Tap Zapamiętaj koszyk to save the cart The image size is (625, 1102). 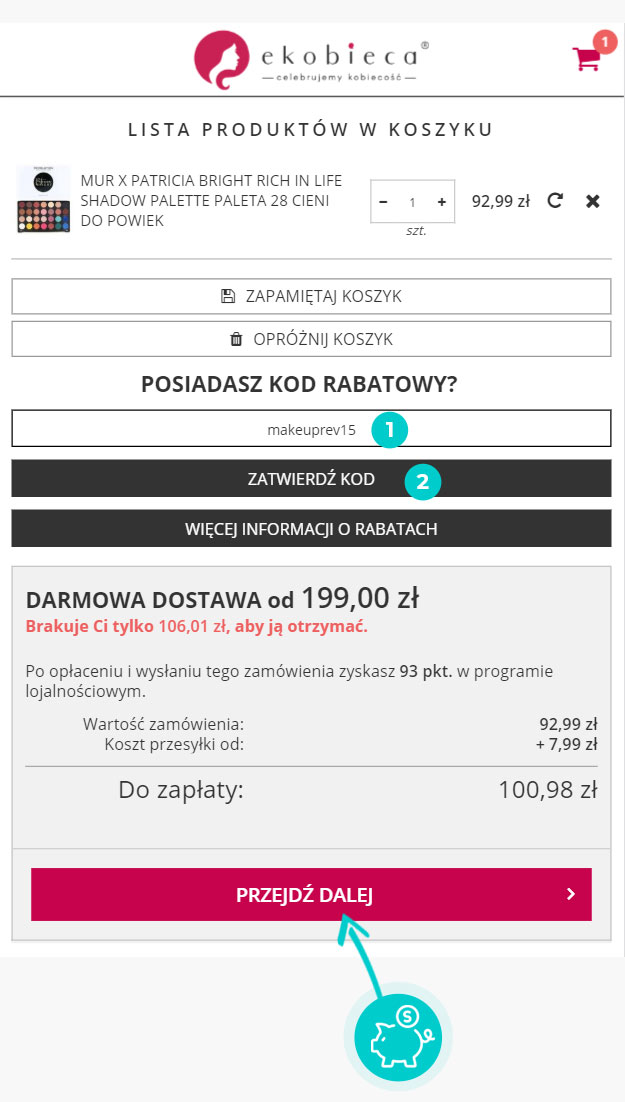click(x=311, y=296)
